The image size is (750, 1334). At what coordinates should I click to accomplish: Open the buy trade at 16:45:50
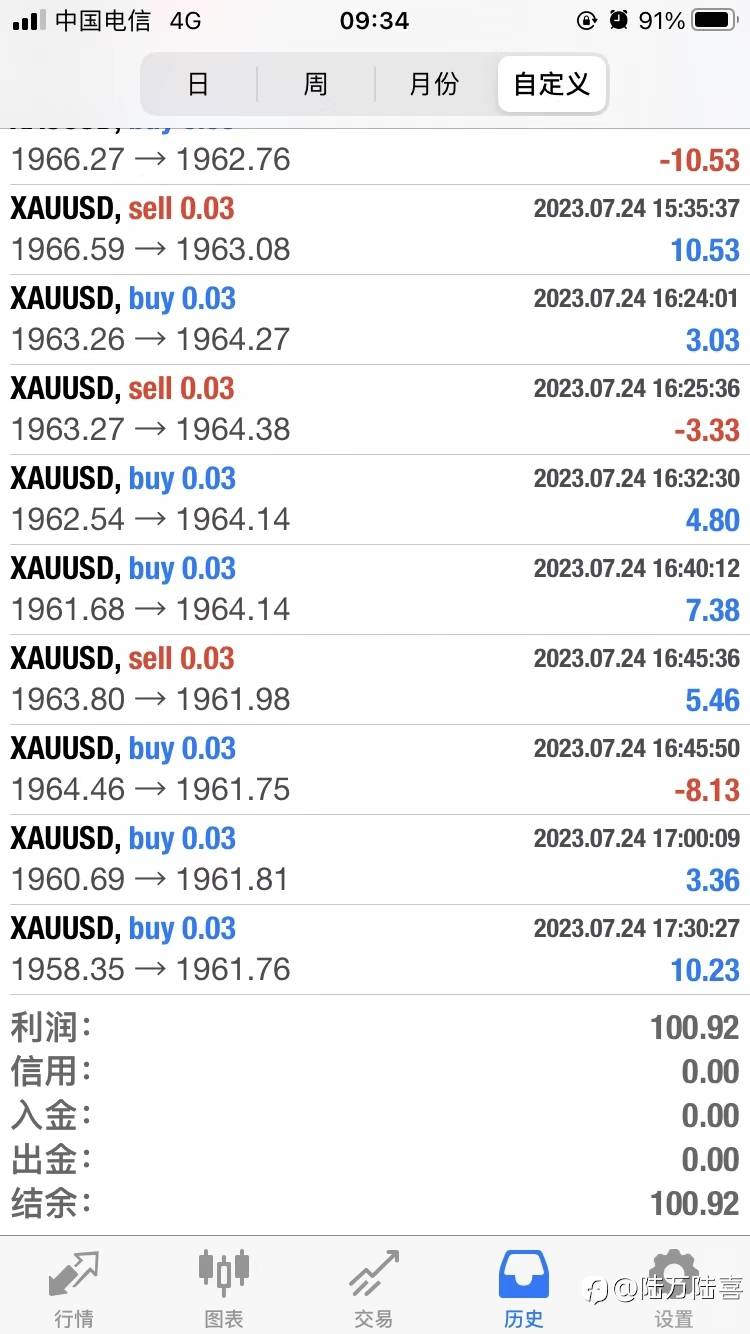pos(375,770)
